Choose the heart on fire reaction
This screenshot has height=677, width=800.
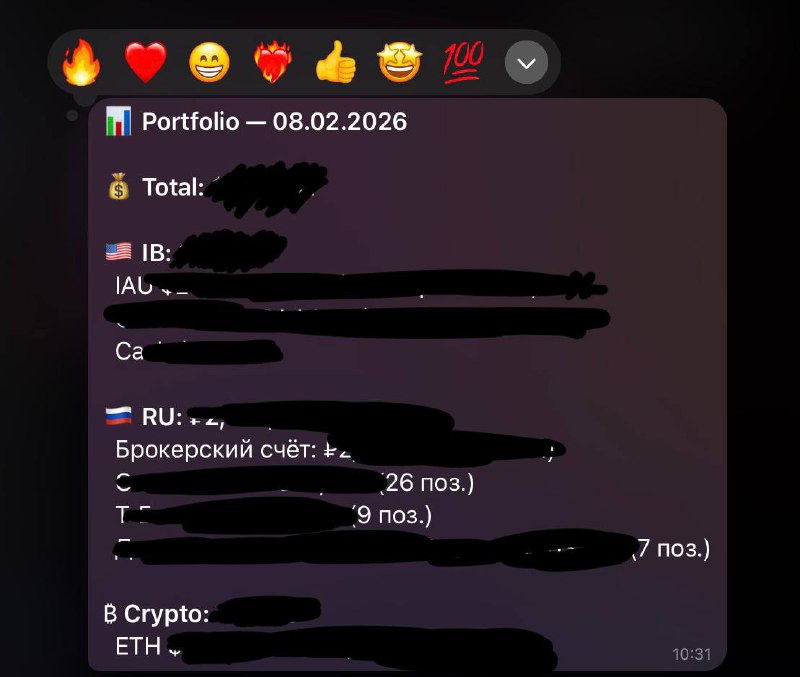click(272, 65)
